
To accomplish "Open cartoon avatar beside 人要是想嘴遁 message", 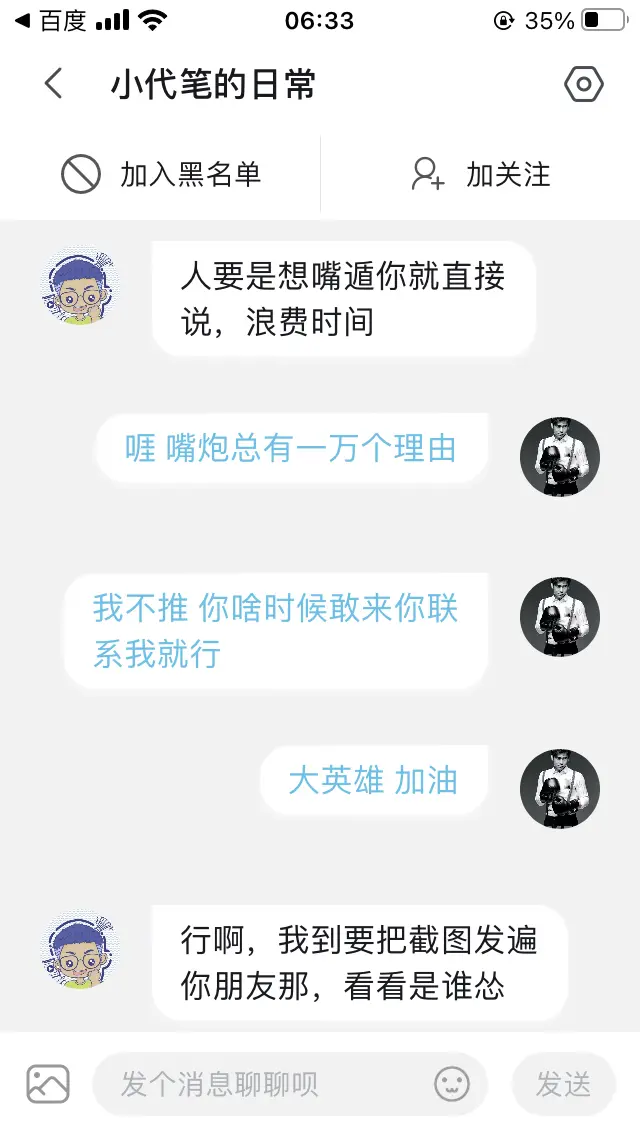I will pyautogui.click(x=82, y=286).
